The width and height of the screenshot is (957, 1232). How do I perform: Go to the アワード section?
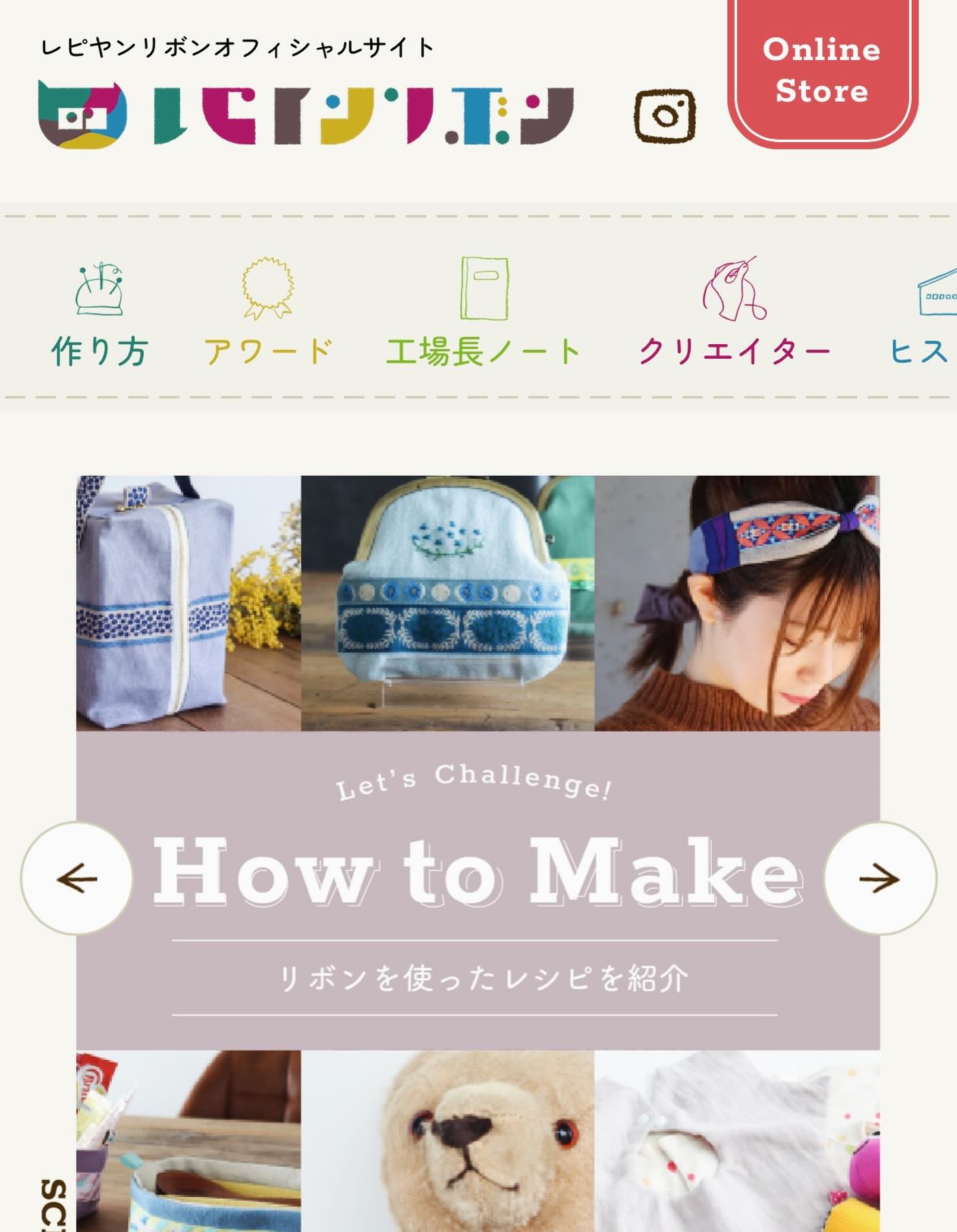268,314
